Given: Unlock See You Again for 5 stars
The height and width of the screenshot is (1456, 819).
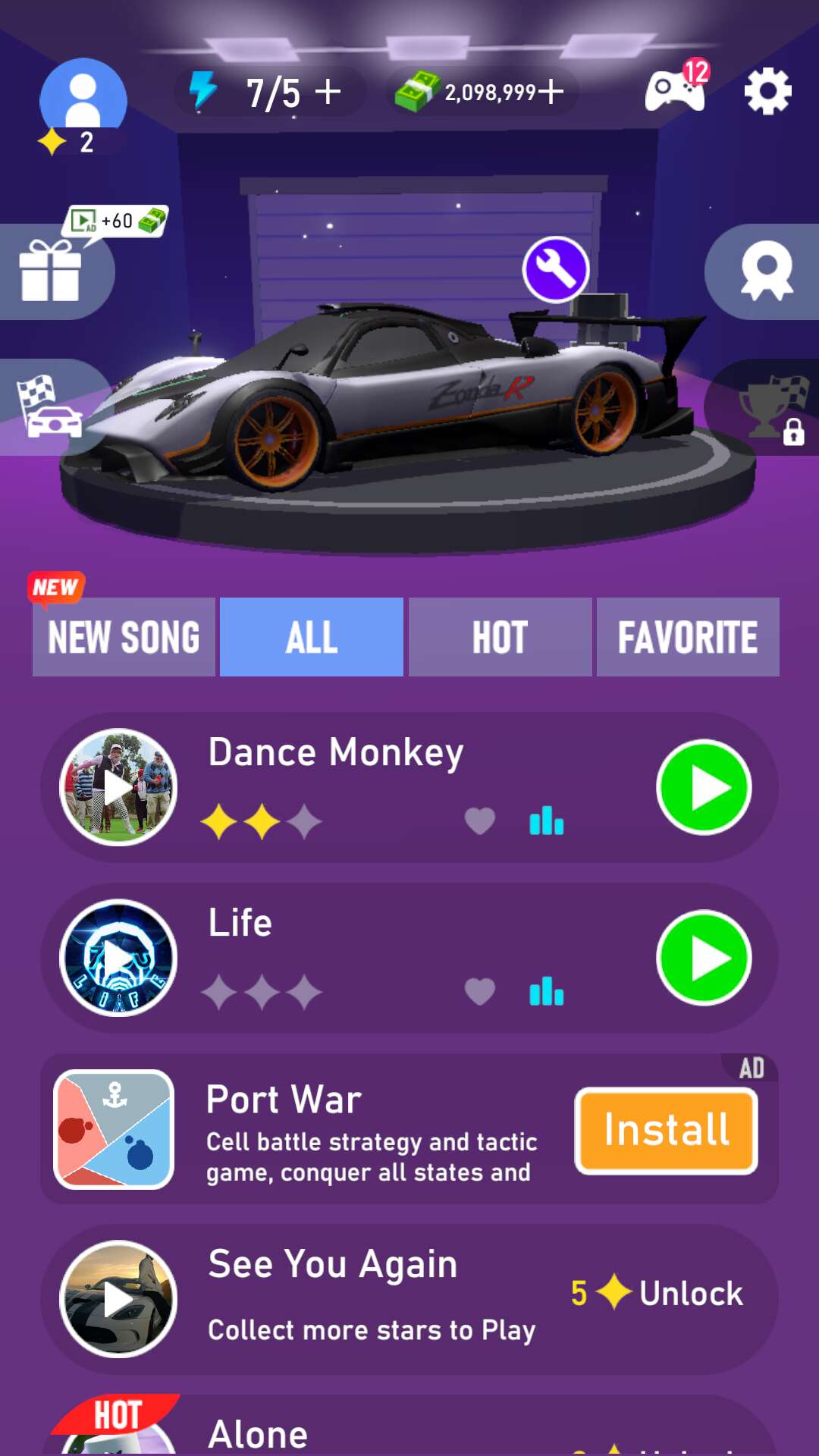Looking at the screenshot, I should [657, 1294].
